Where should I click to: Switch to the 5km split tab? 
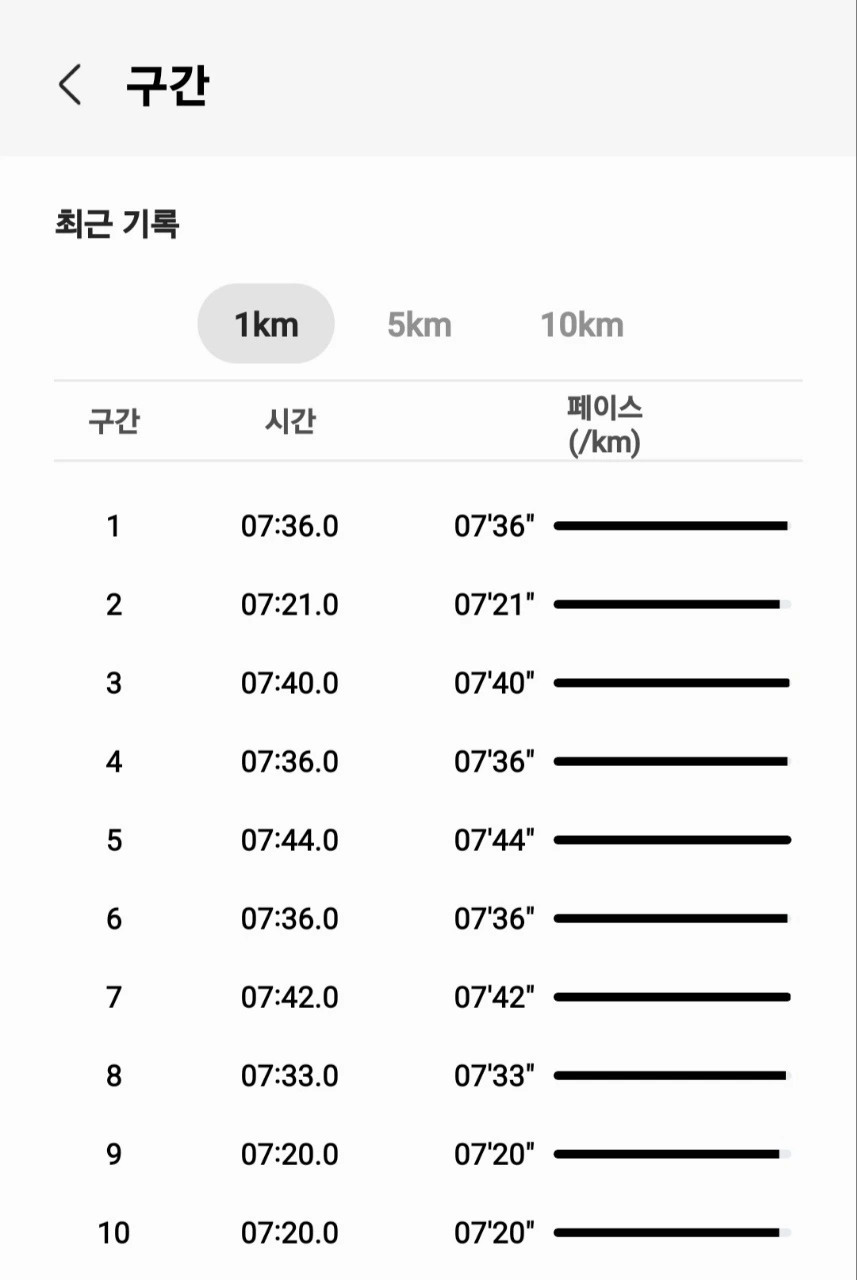420,324
